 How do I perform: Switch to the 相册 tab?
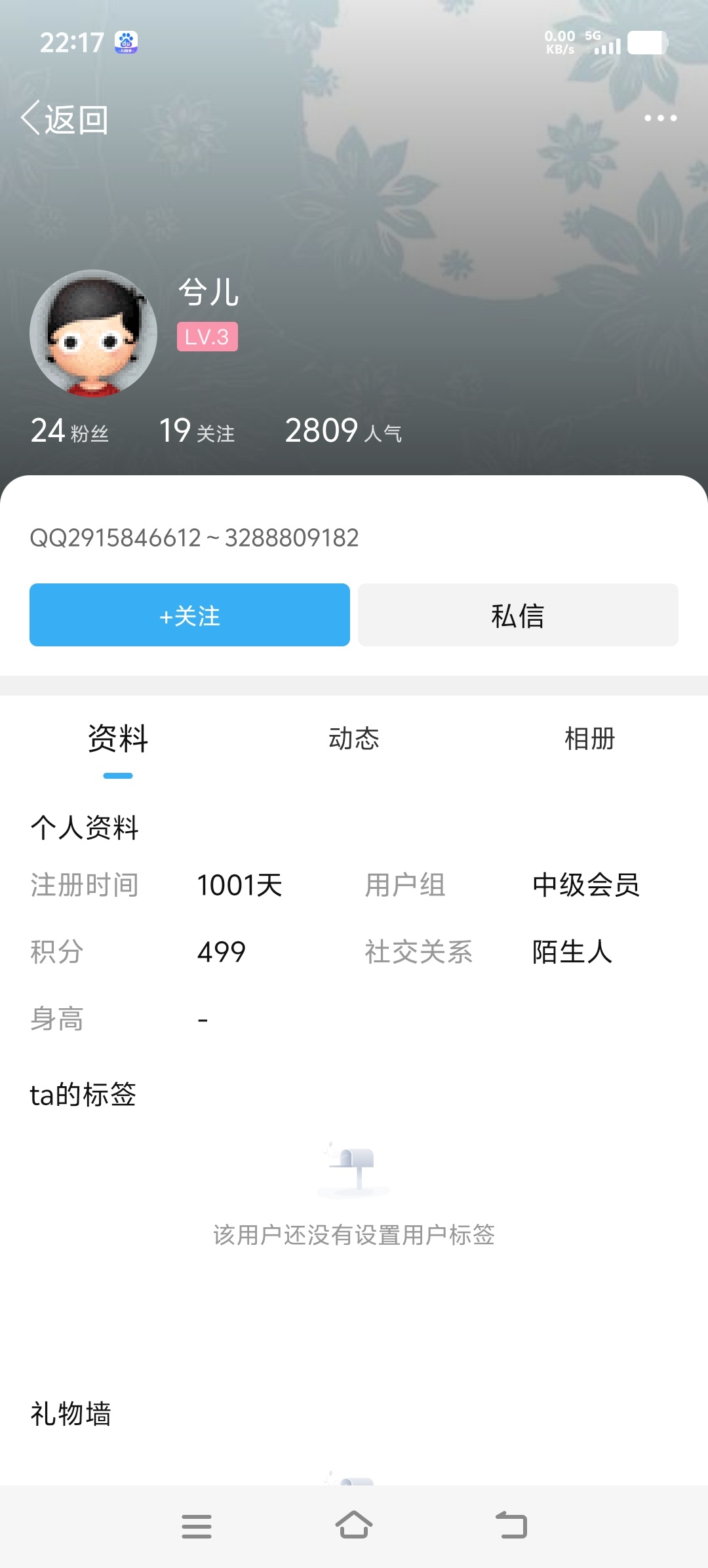click(x=589, y=739)
